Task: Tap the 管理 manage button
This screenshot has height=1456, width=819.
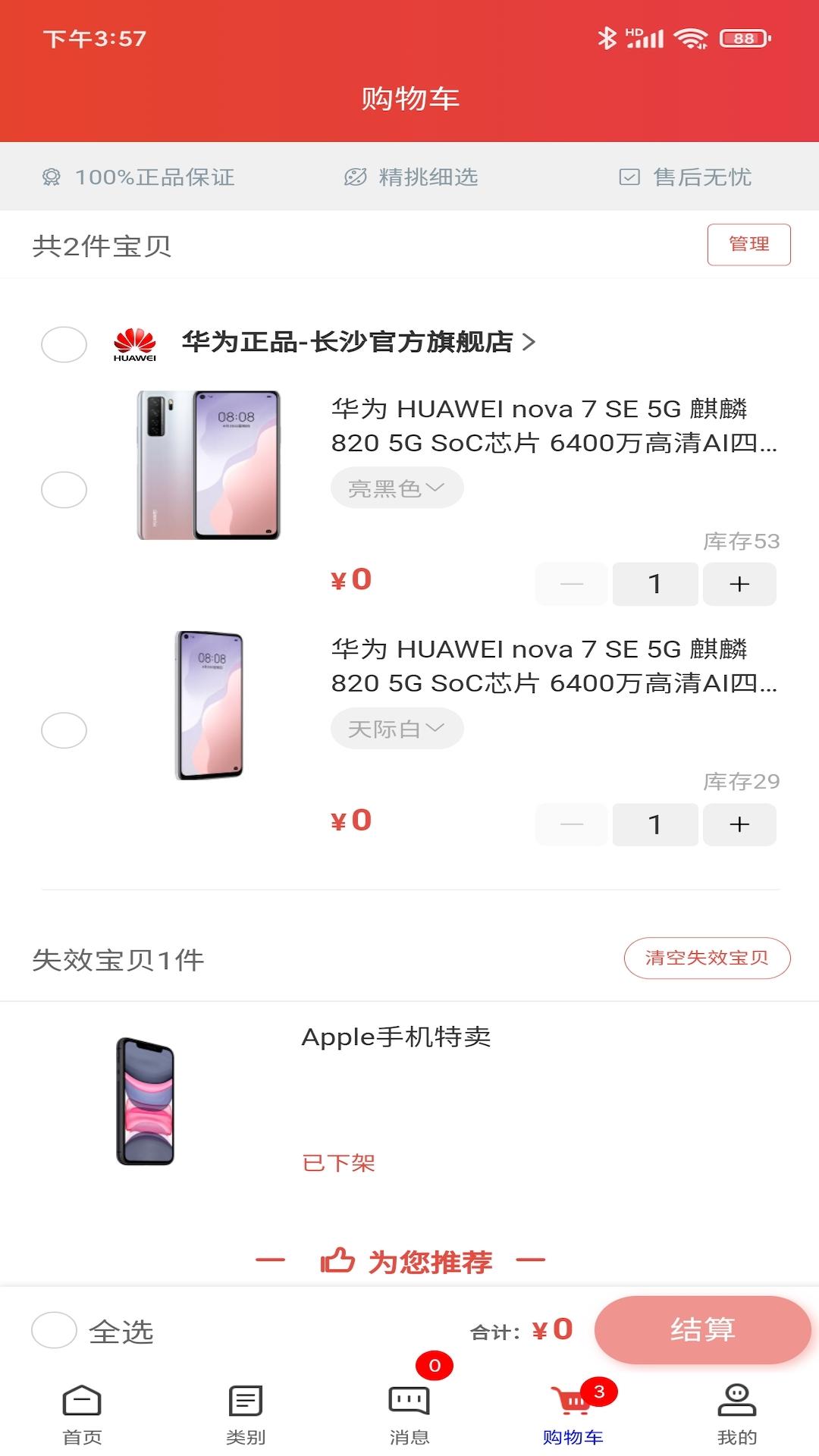Action: pyautogui.click(x=748, y=244)
